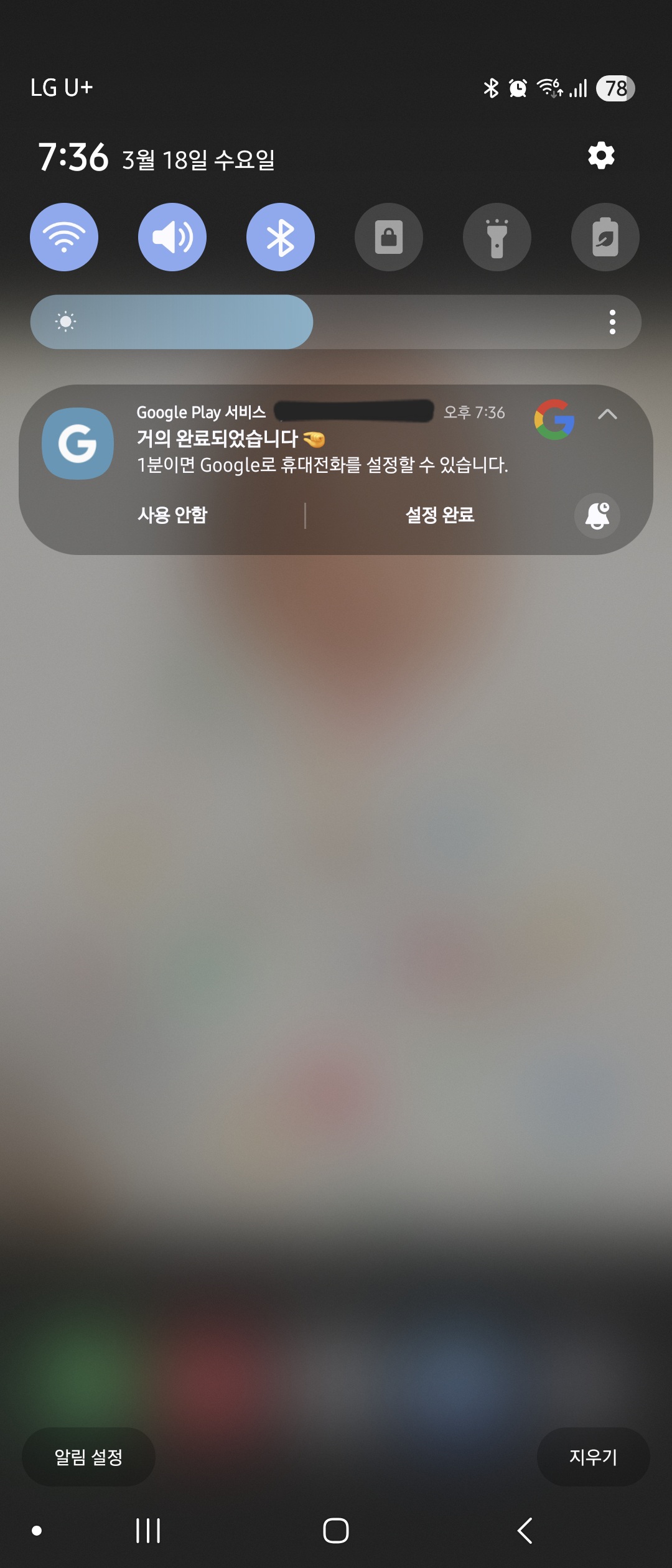Go to the home screen
This screenshot has width=672, height=1568.
336,1531
